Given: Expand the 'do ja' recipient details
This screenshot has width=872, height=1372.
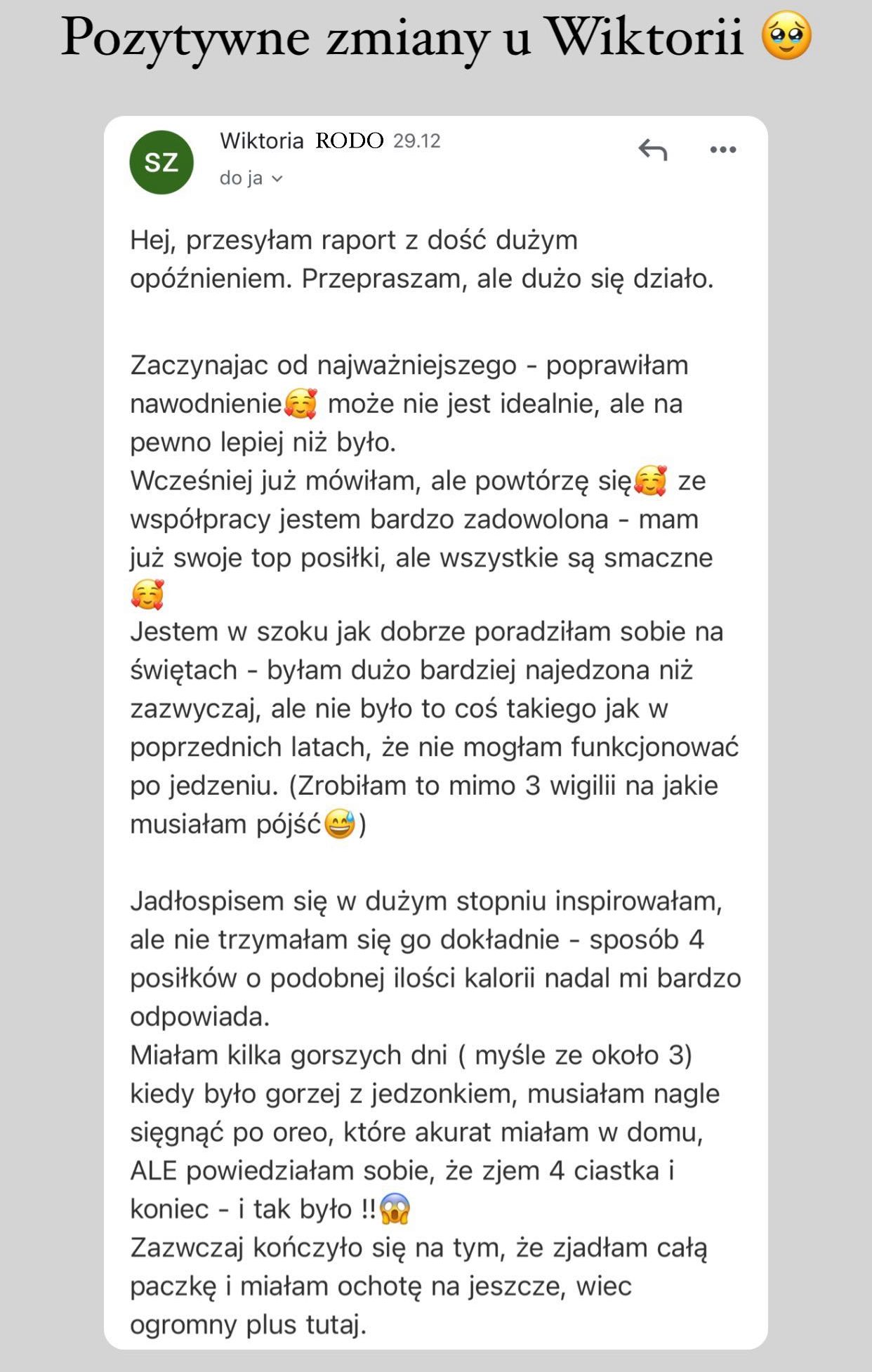Looking at the screenshot, I should tap(242, 178).
